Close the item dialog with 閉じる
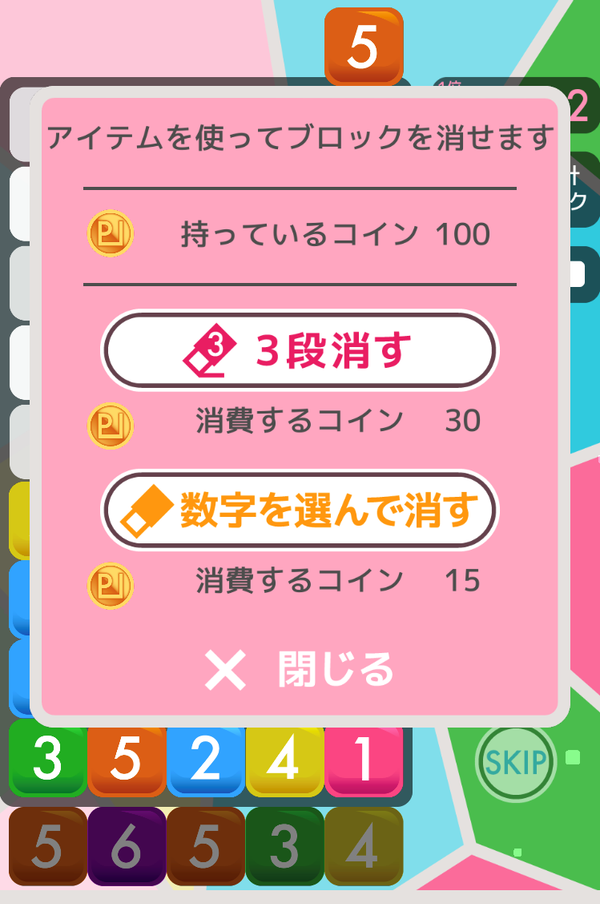 point(299,669)
